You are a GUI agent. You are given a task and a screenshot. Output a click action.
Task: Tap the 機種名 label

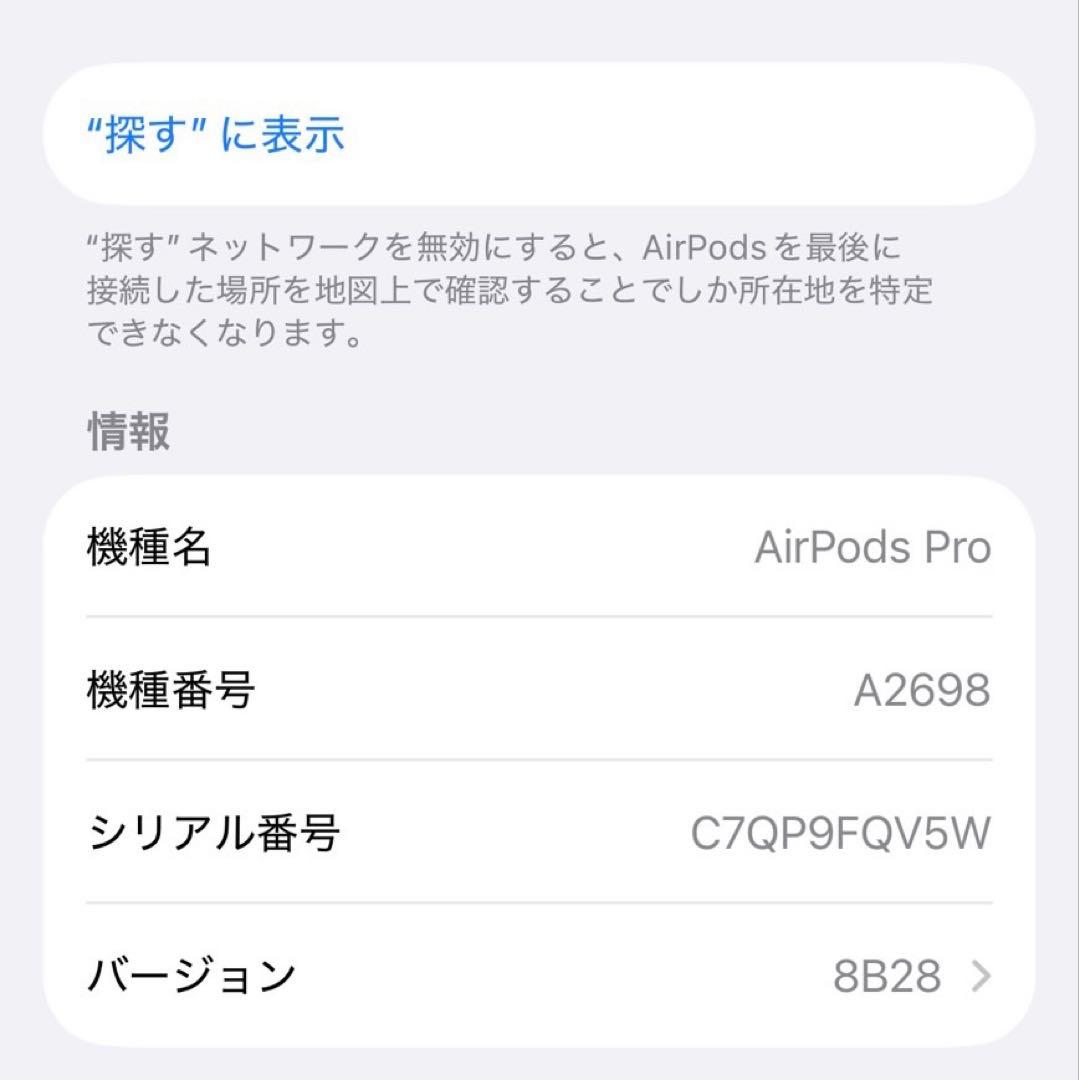(150, 548)
